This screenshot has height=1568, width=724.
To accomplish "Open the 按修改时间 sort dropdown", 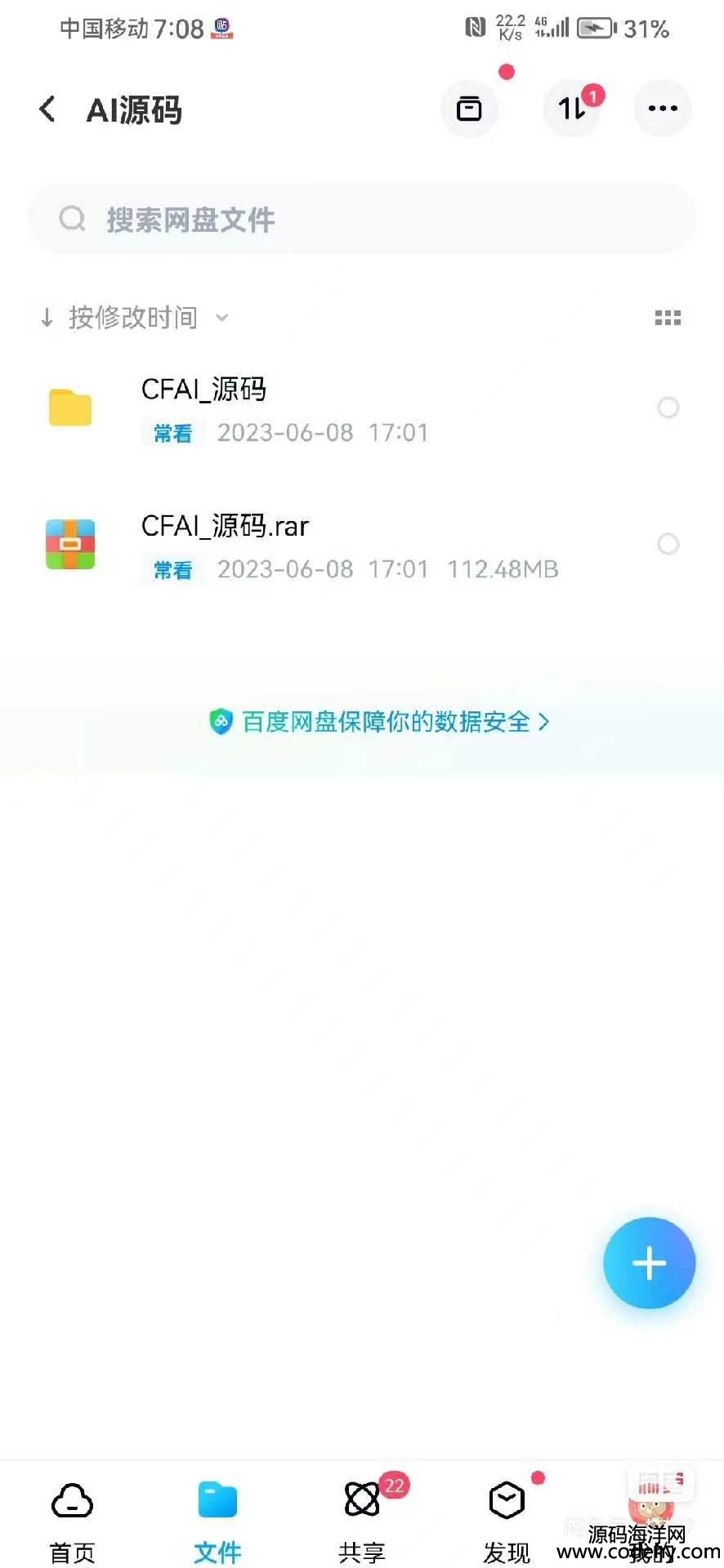I will coord(135,318).
